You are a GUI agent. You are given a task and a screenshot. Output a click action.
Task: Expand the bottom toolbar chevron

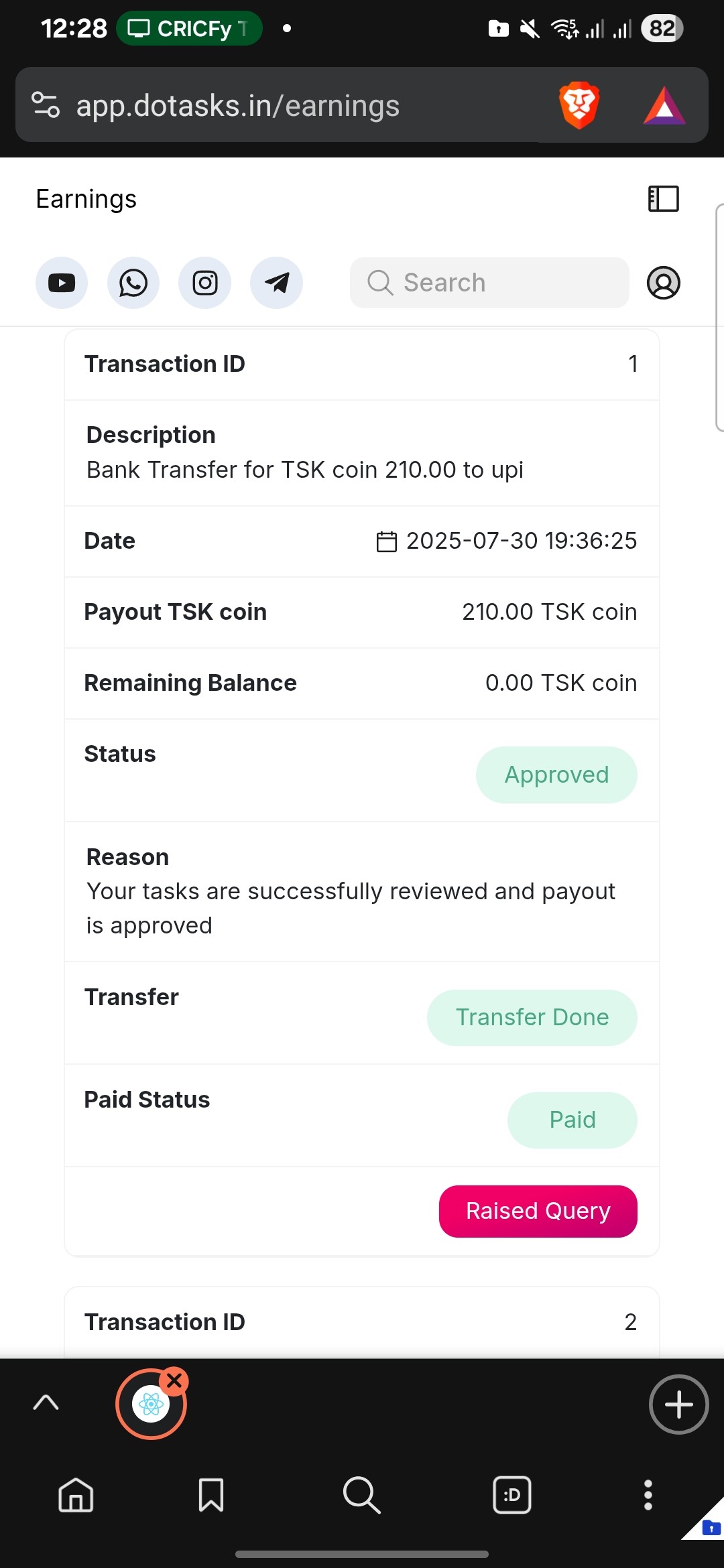tap(46, 1402)
